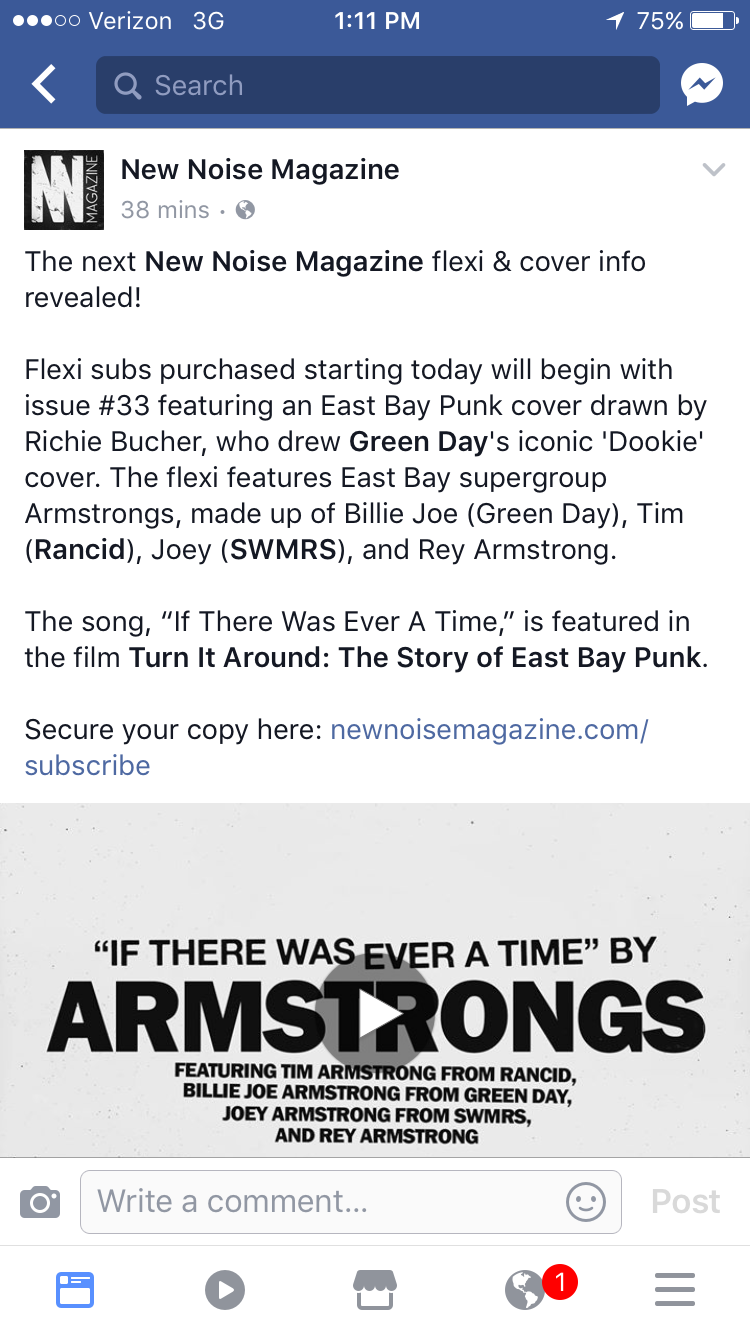Viewport: 750px width, 1334px height.
Task: Open the emoji sticker picker
Action: click(x=586, y=1201)
